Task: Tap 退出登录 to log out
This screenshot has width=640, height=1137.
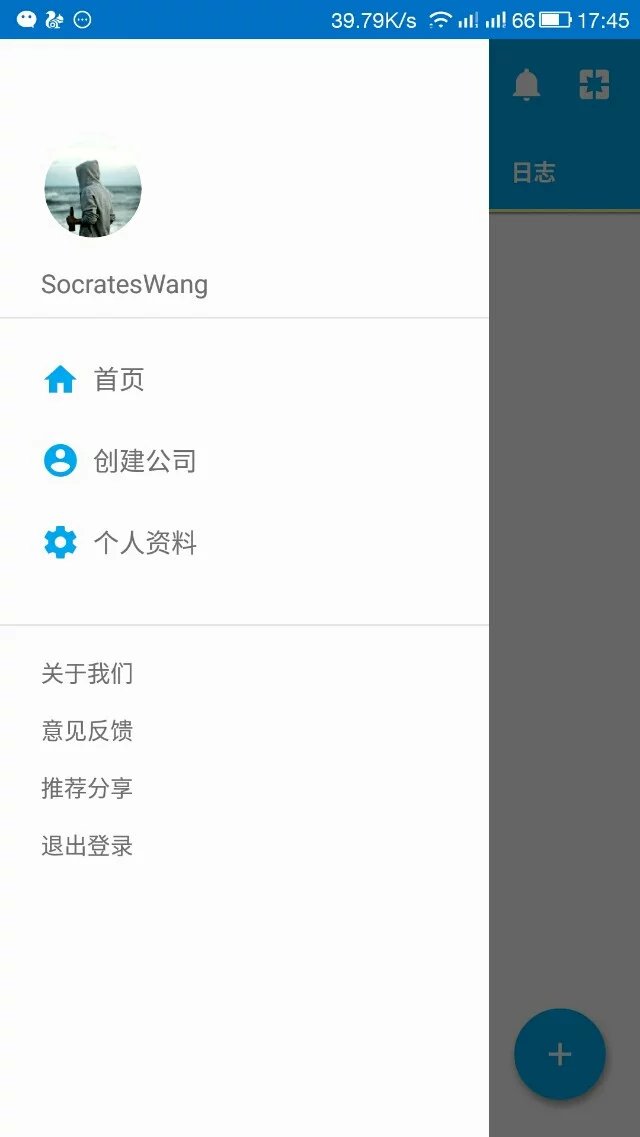Action: (87, 846)
